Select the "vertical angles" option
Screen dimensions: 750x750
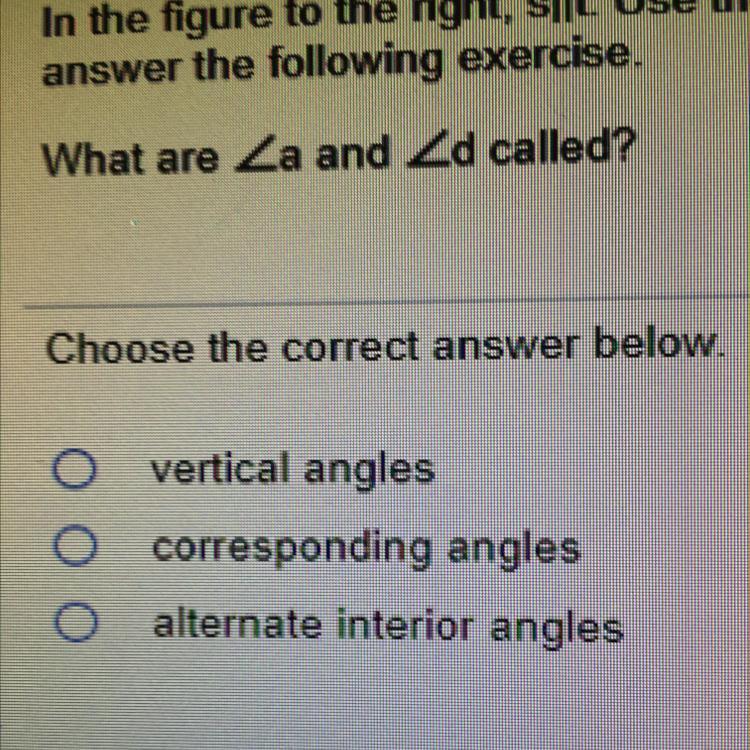[x=74, y=471]
